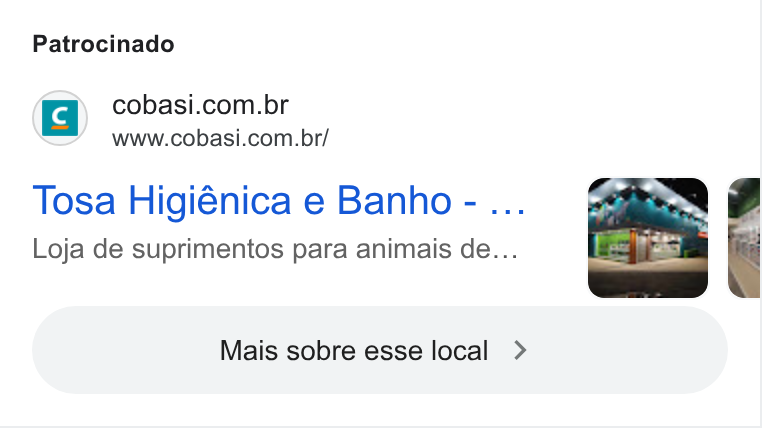
Task: Open the Tosa Higiênica e Banho ad link
Action: (279, 200)
